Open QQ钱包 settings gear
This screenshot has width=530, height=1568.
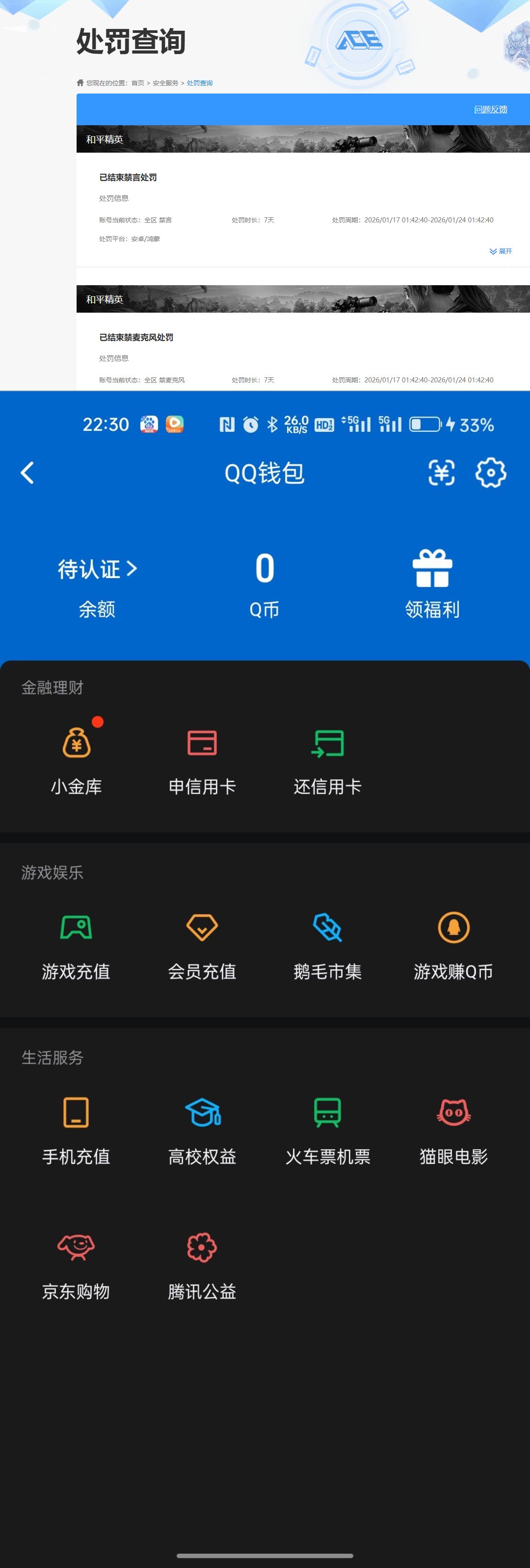pos(491,473)
